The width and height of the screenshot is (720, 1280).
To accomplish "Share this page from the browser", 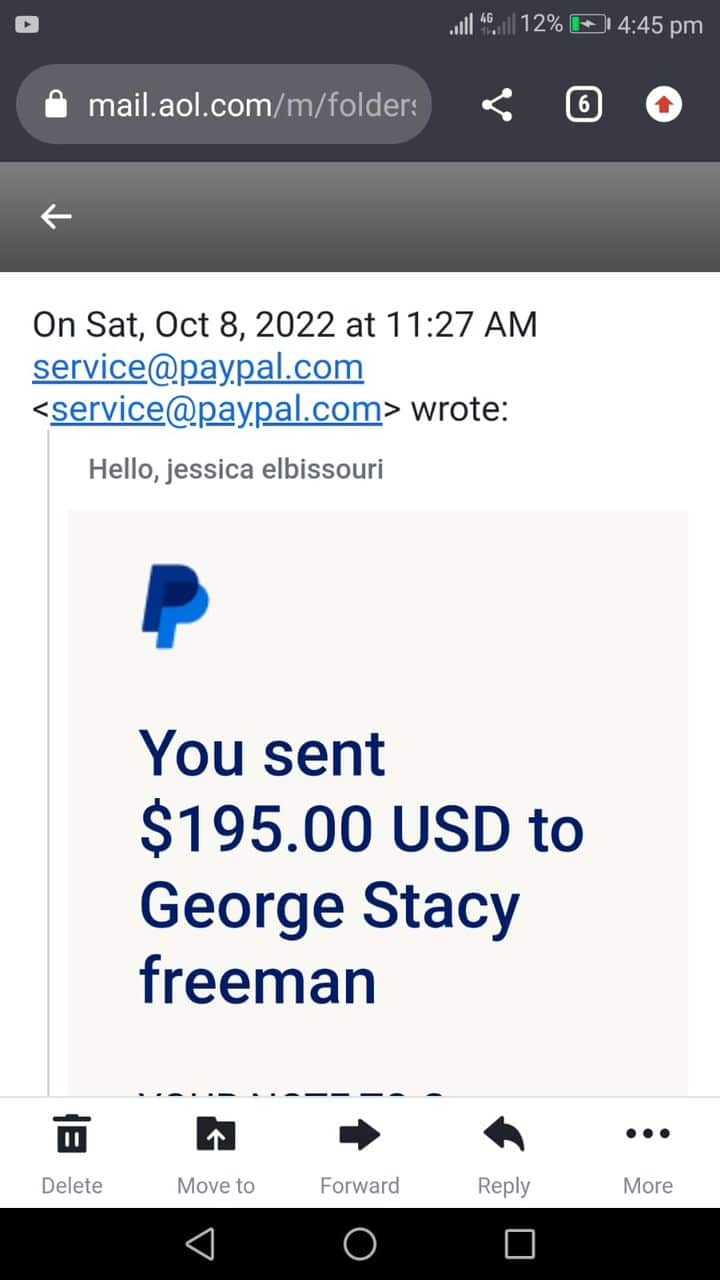I will point(497,104).
